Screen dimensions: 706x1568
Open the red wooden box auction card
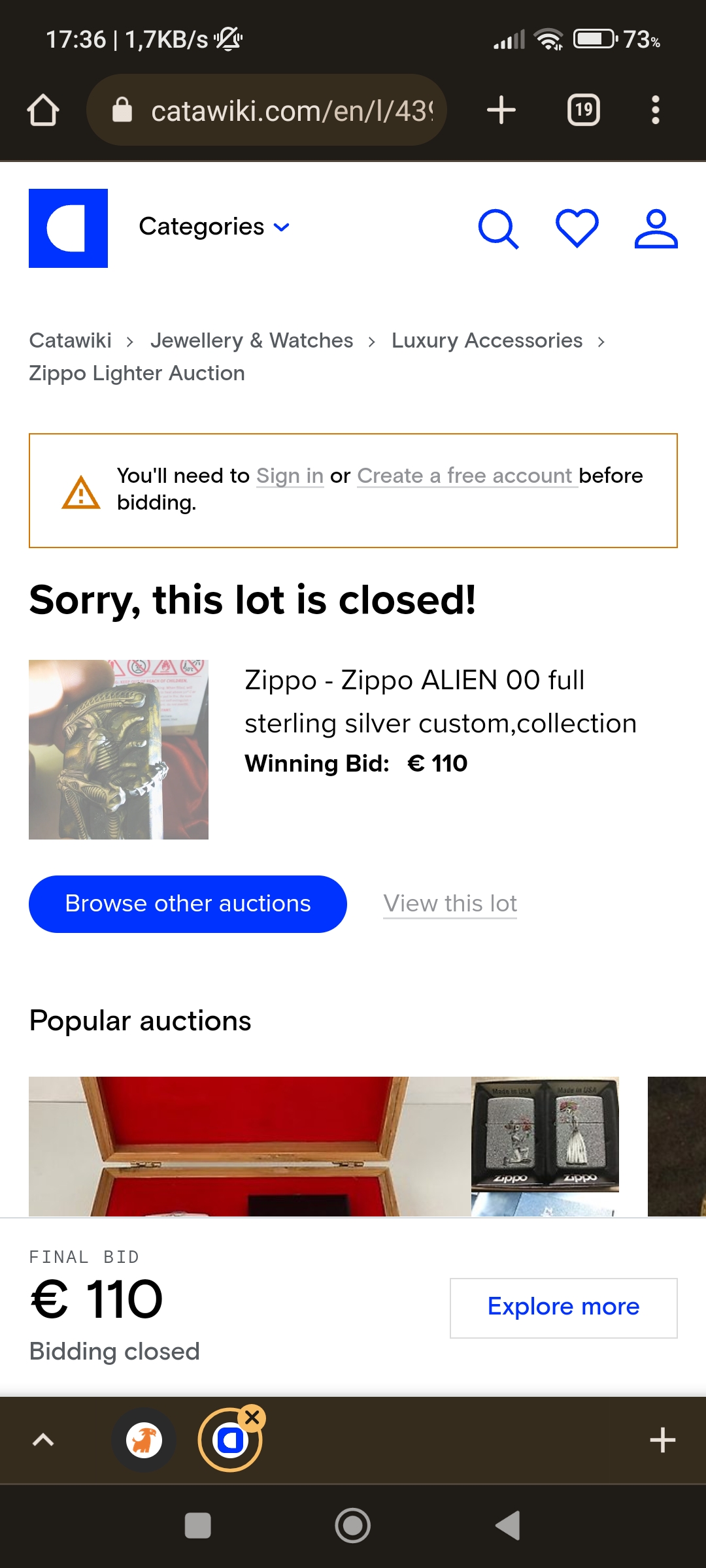(248, 1145)
